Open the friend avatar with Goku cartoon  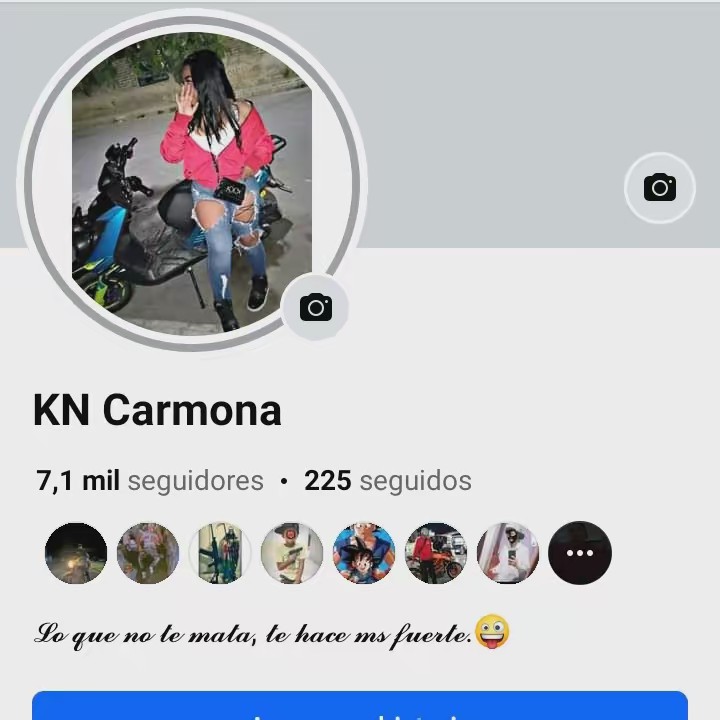coord(364,553)
